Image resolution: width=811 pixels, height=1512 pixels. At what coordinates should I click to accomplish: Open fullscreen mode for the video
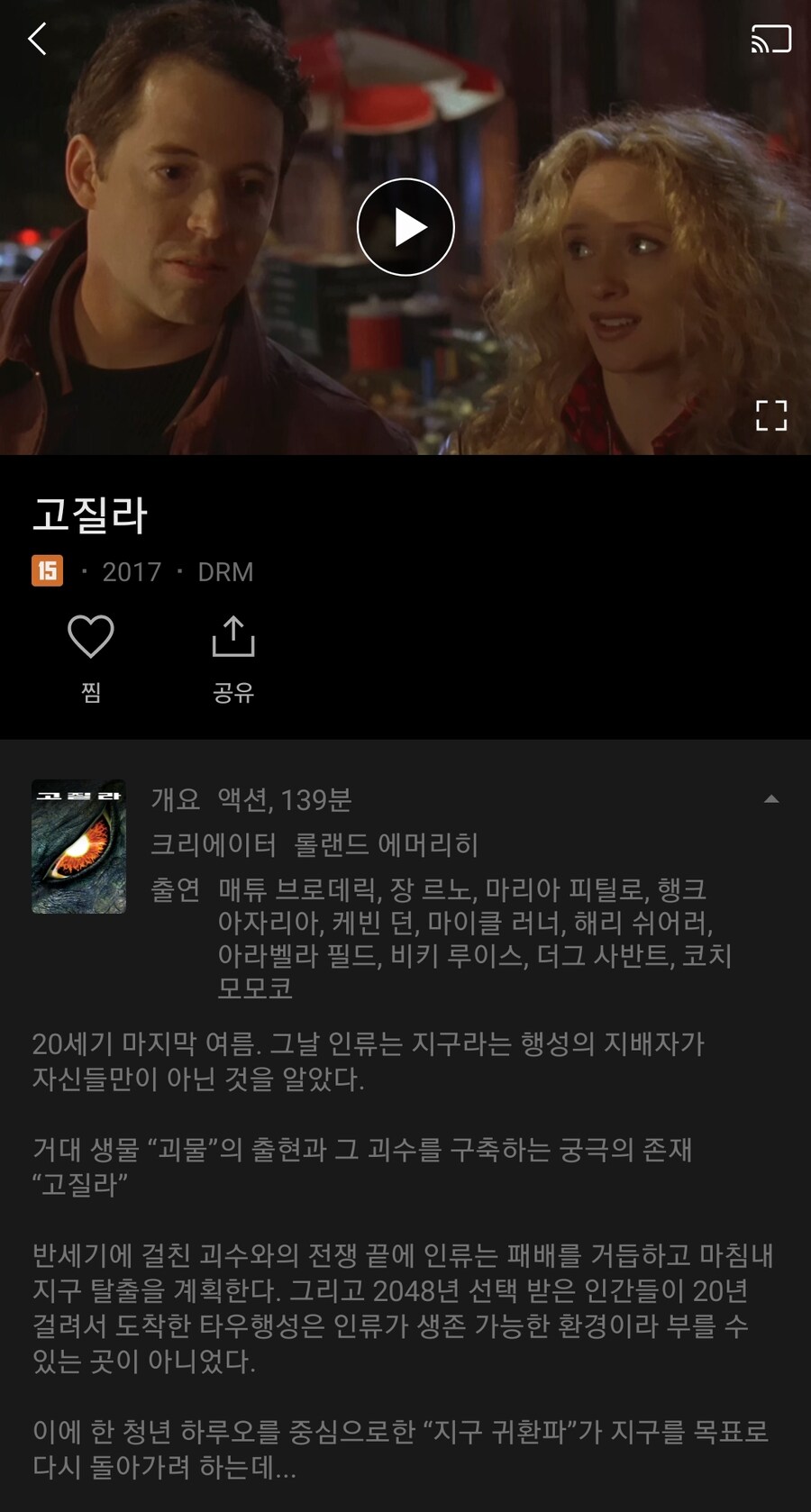771,414
